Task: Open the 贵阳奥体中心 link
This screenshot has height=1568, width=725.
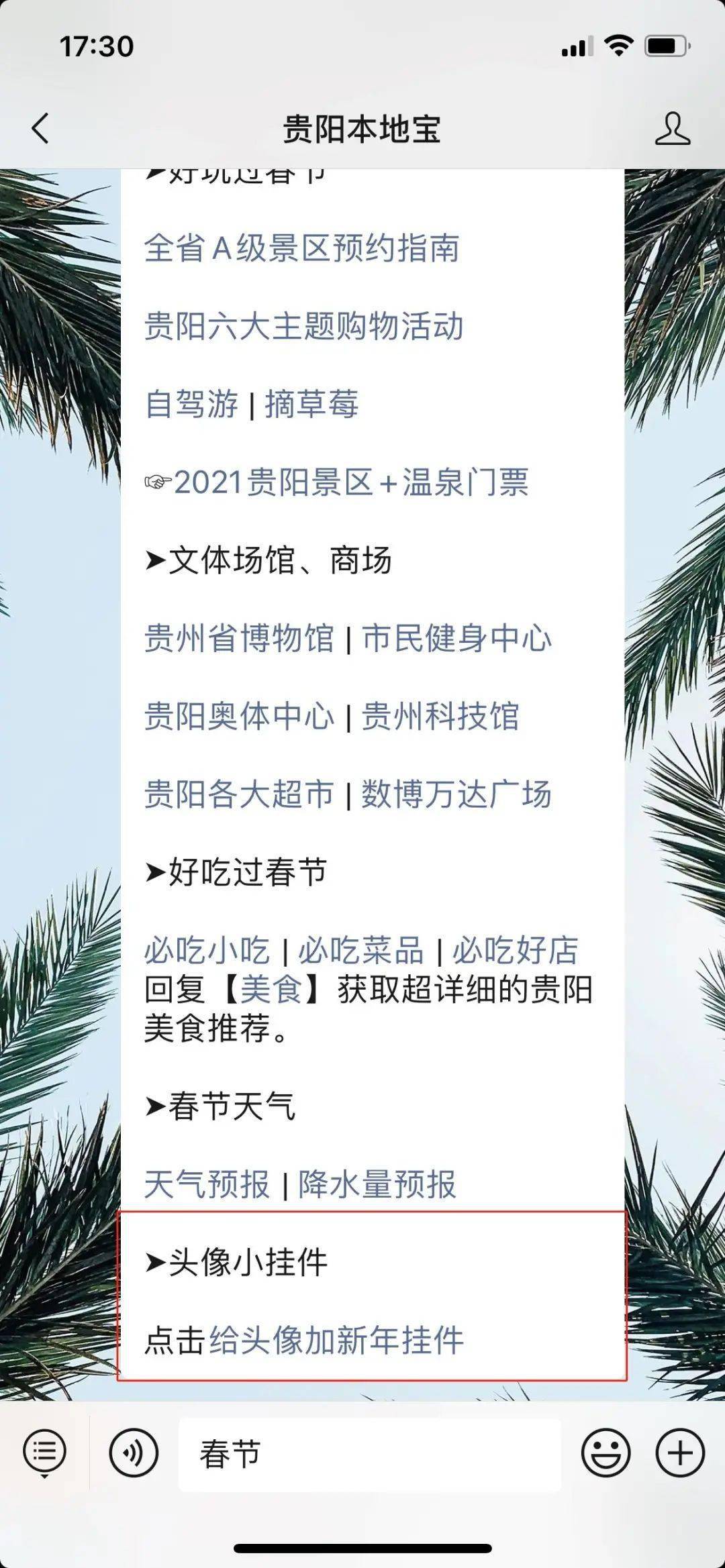Action: 239,717
